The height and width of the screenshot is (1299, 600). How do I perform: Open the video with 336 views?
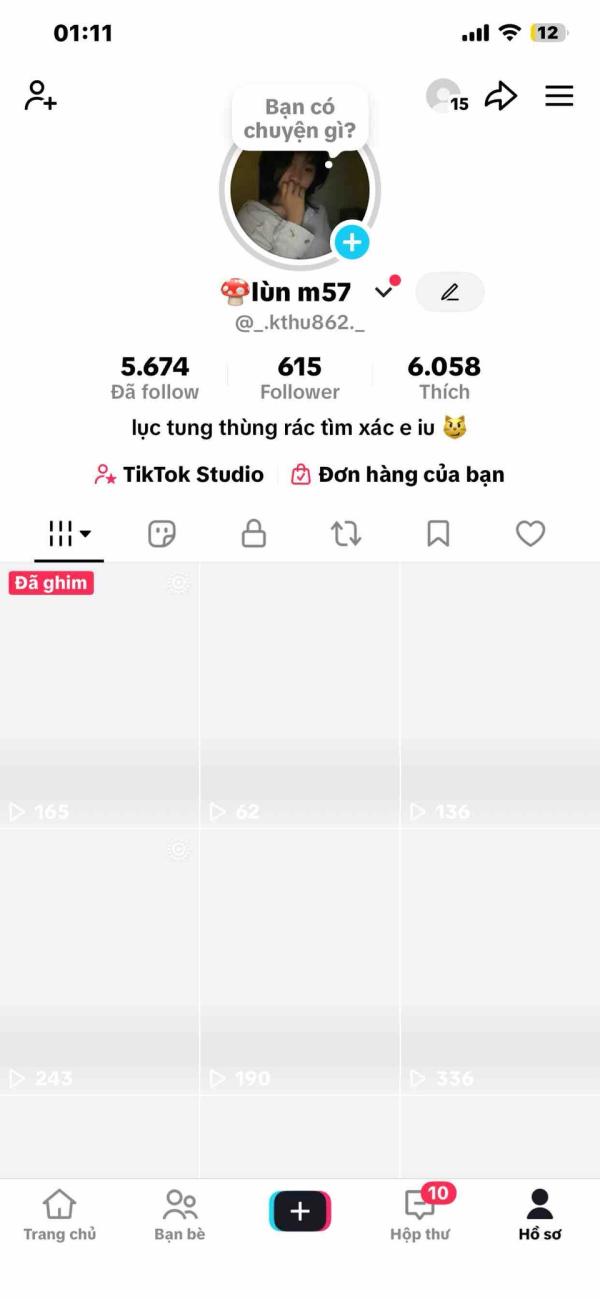pos(500,962)
